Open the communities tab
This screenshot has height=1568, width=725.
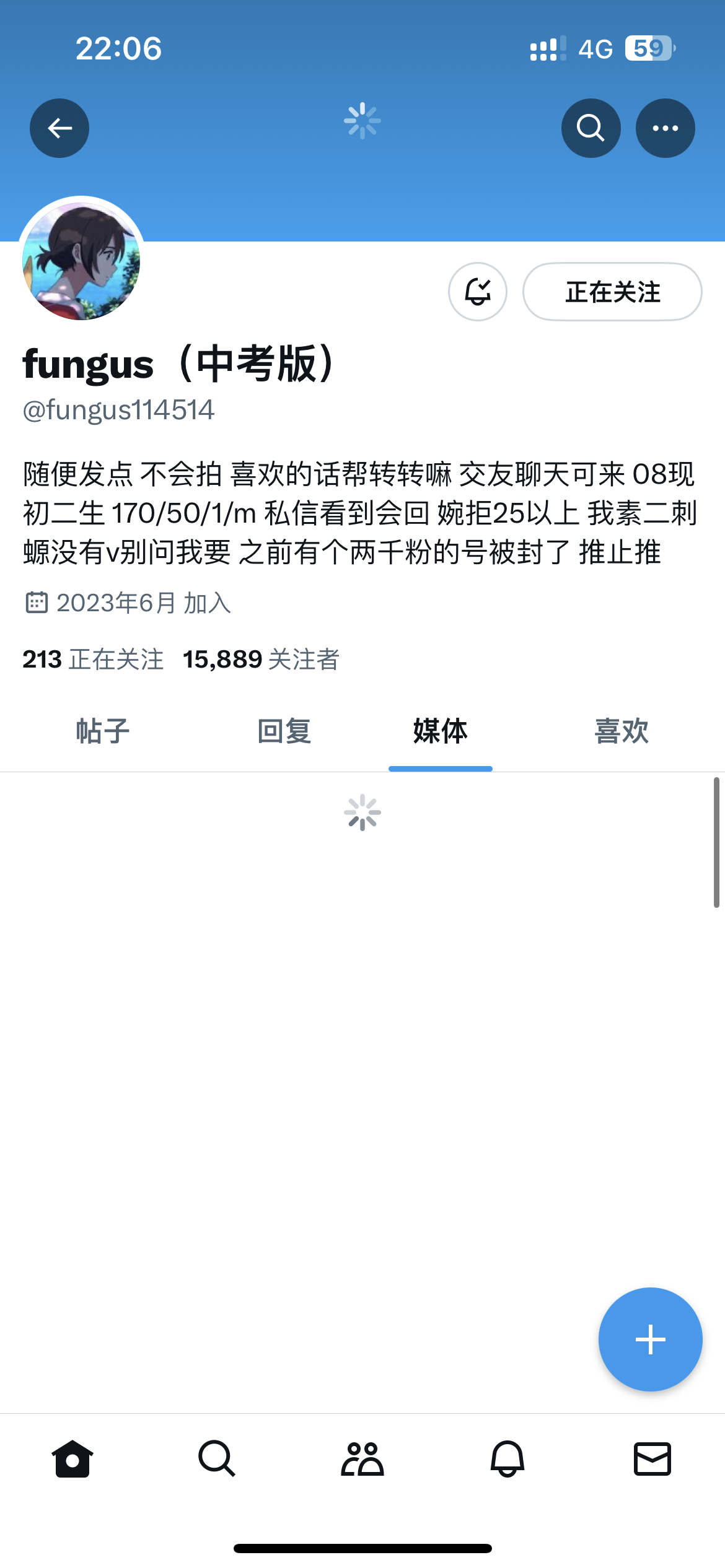click(362, 1458)
